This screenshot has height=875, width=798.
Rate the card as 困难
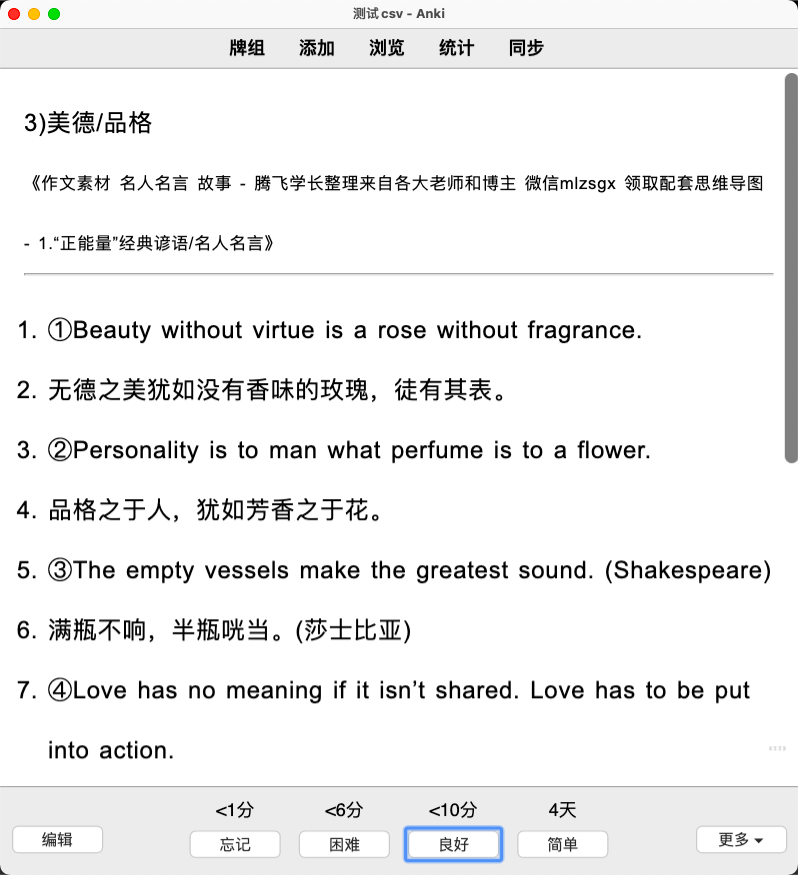pos(344,844)
